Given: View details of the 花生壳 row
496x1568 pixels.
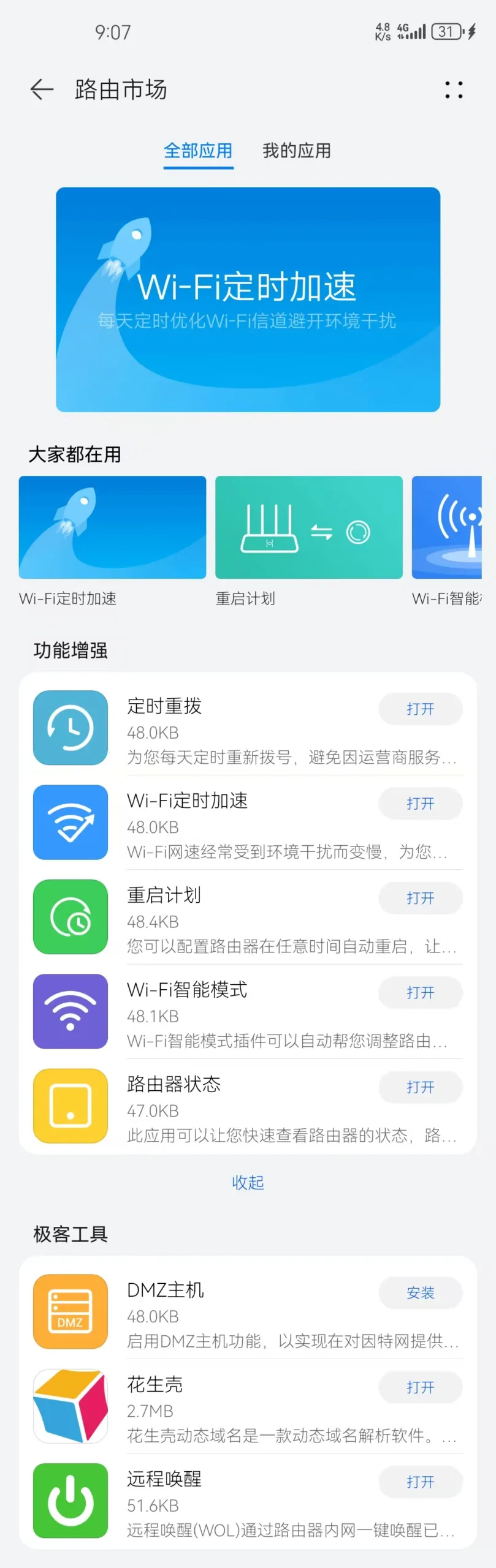Looking at the screenshot, I should (245, 1411).
